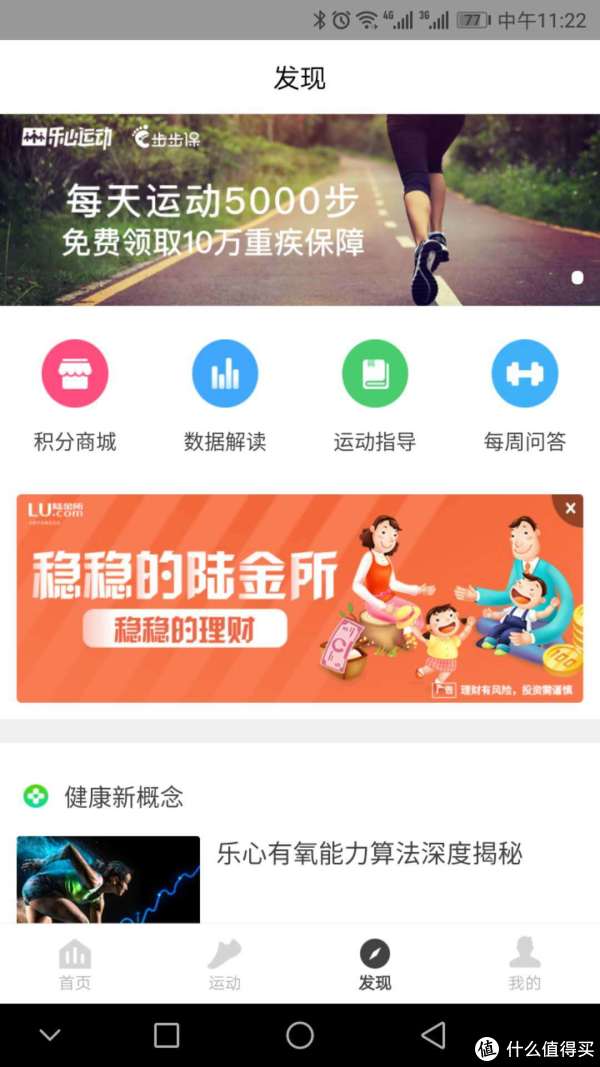Screen dimensions: 600x1067
Task: Tap the system home circle button
Action: pos(300,1035)
